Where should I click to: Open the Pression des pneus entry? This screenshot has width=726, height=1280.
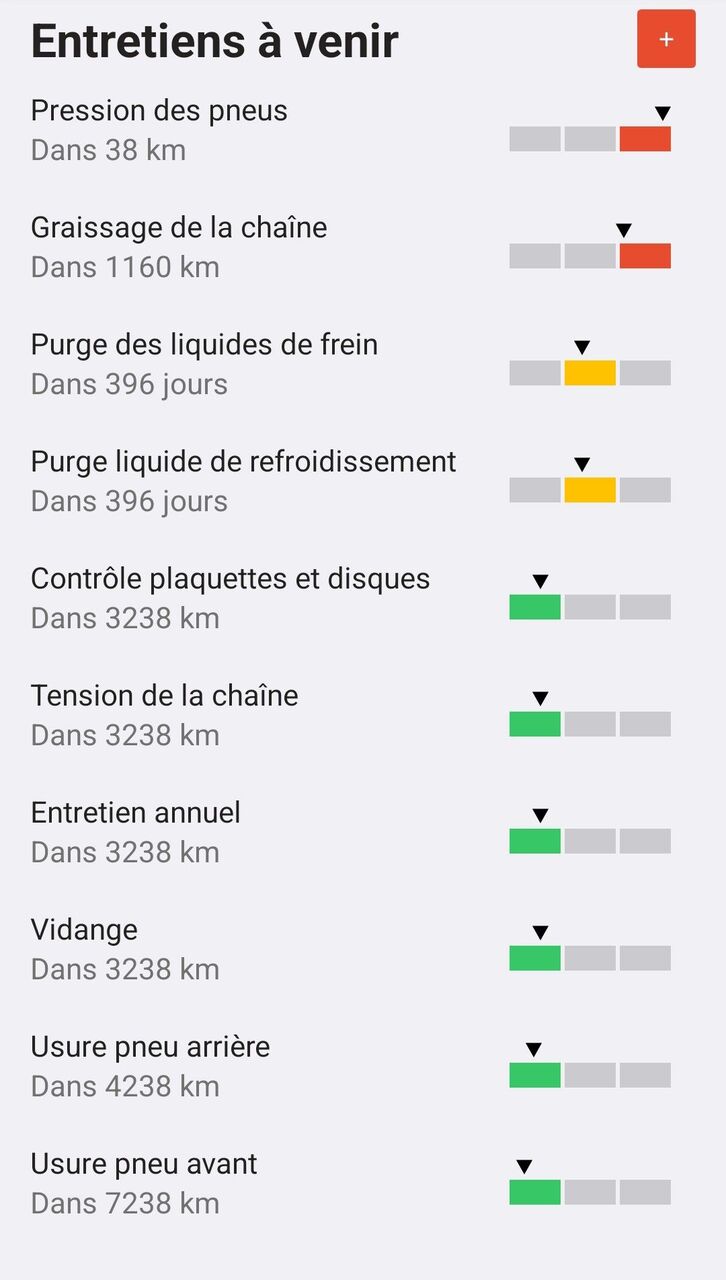pyautogui.click(x=160, y=130)
